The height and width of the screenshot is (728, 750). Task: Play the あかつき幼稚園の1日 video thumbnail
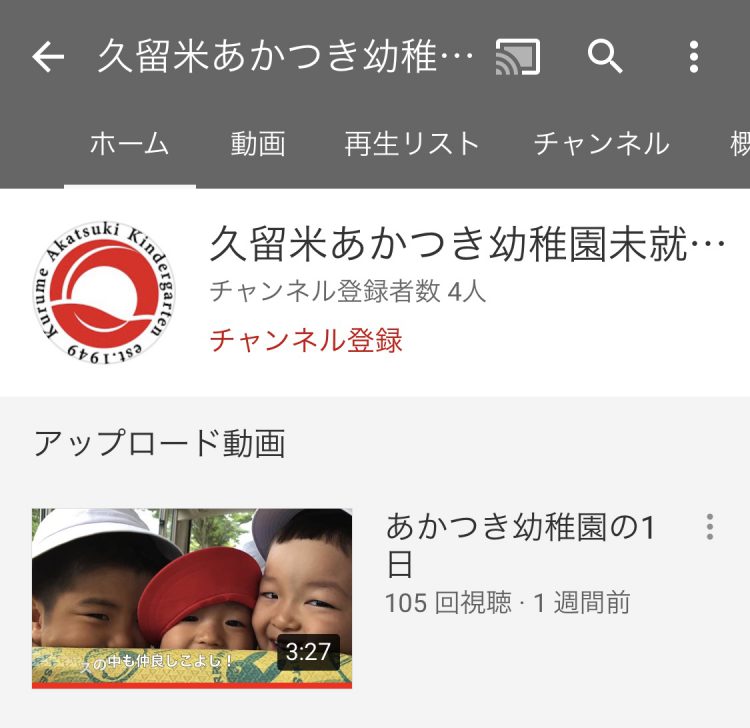tap(192, 598)
